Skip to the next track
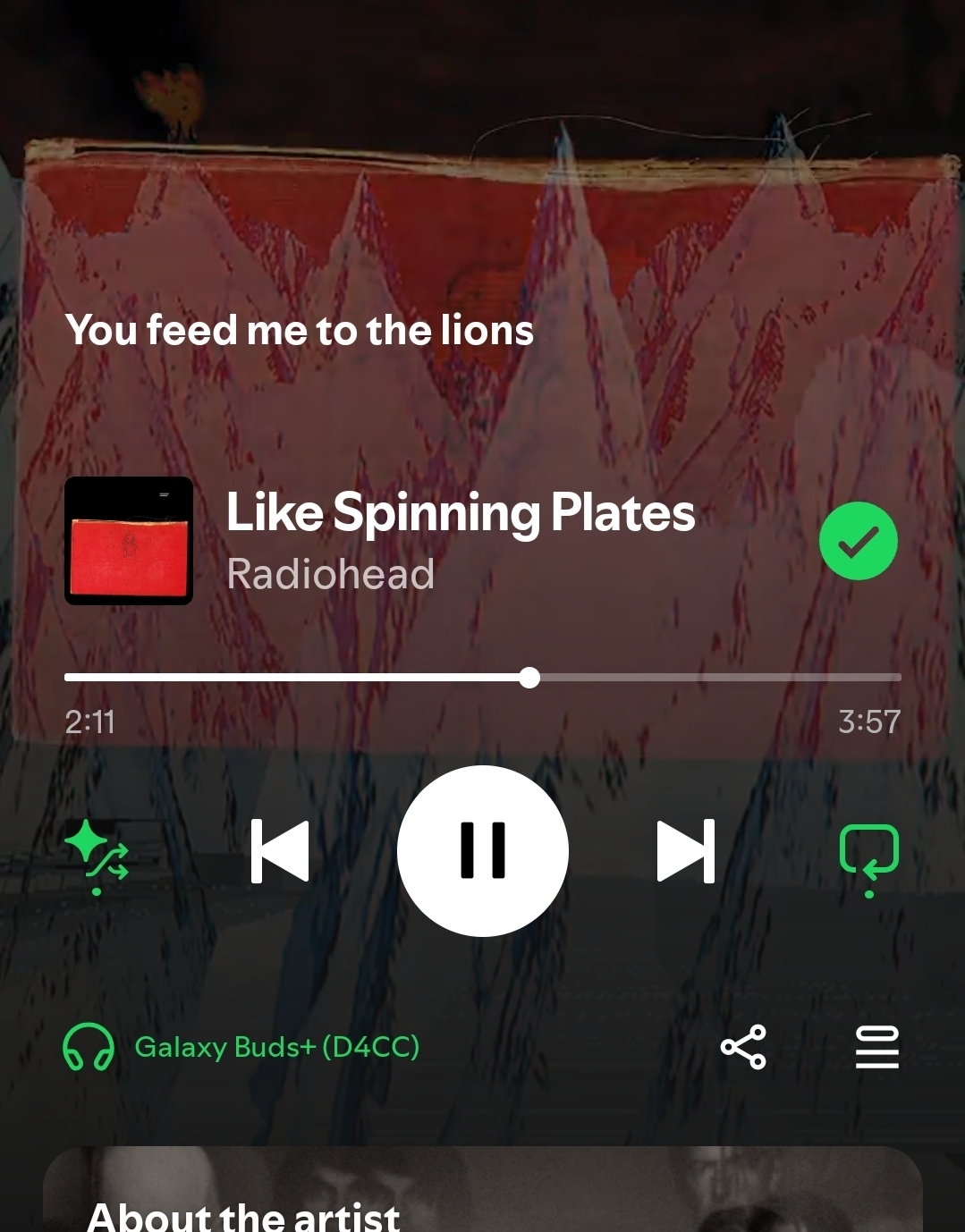This screenshot has height=1232, width=965. (x=686, y=851)
